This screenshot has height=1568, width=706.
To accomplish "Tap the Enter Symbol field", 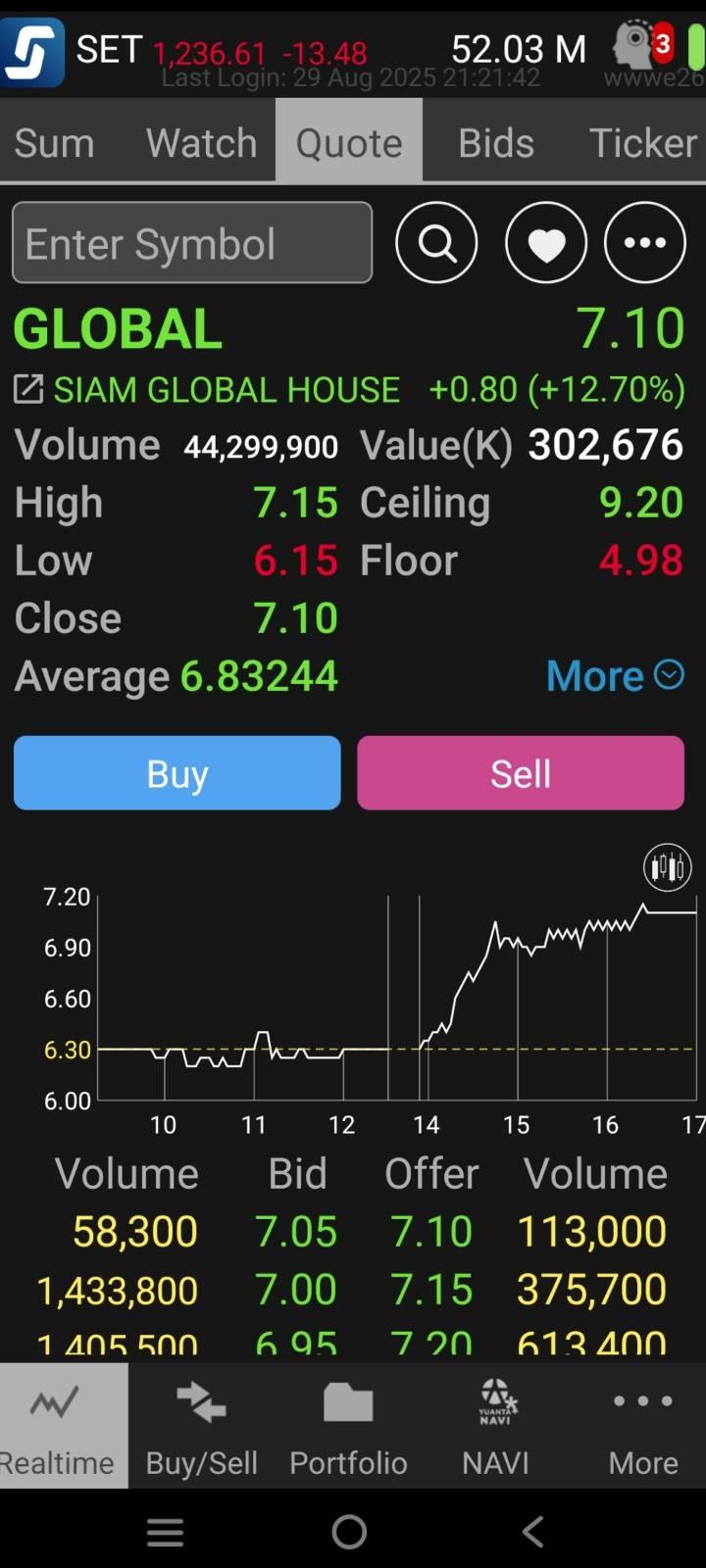I will click(192, 243).
